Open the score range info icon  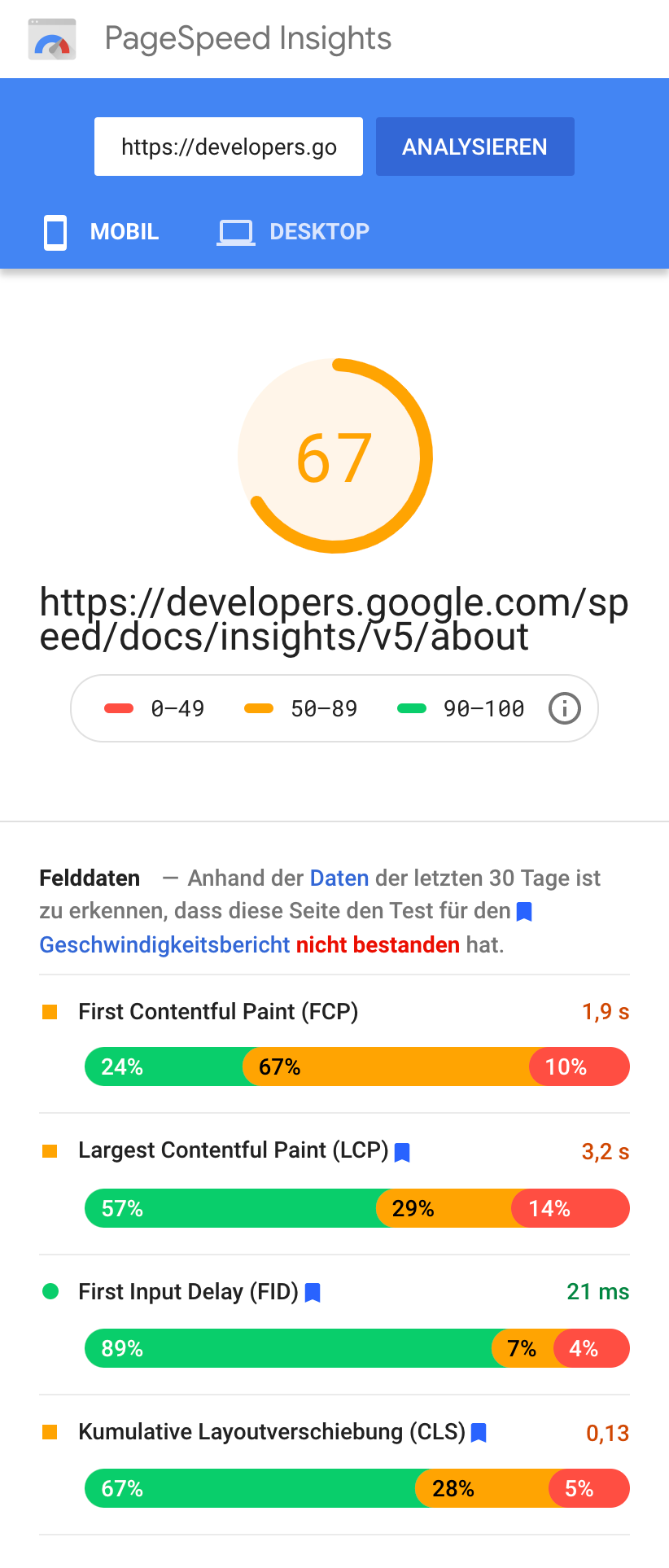pyautogui.click(x=565, y=708)
